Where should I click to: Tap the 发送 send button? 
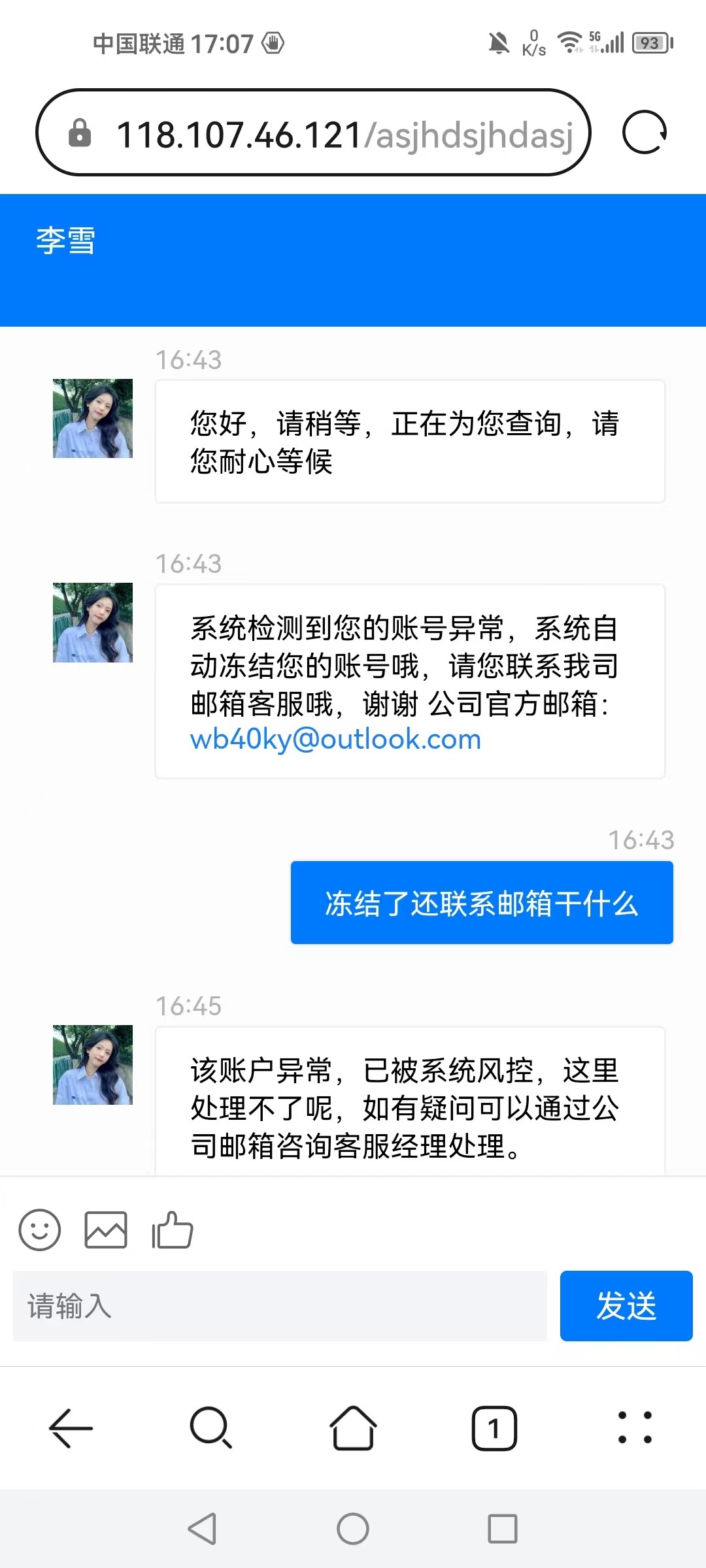pyautogui.click(x=626, y=1306)
